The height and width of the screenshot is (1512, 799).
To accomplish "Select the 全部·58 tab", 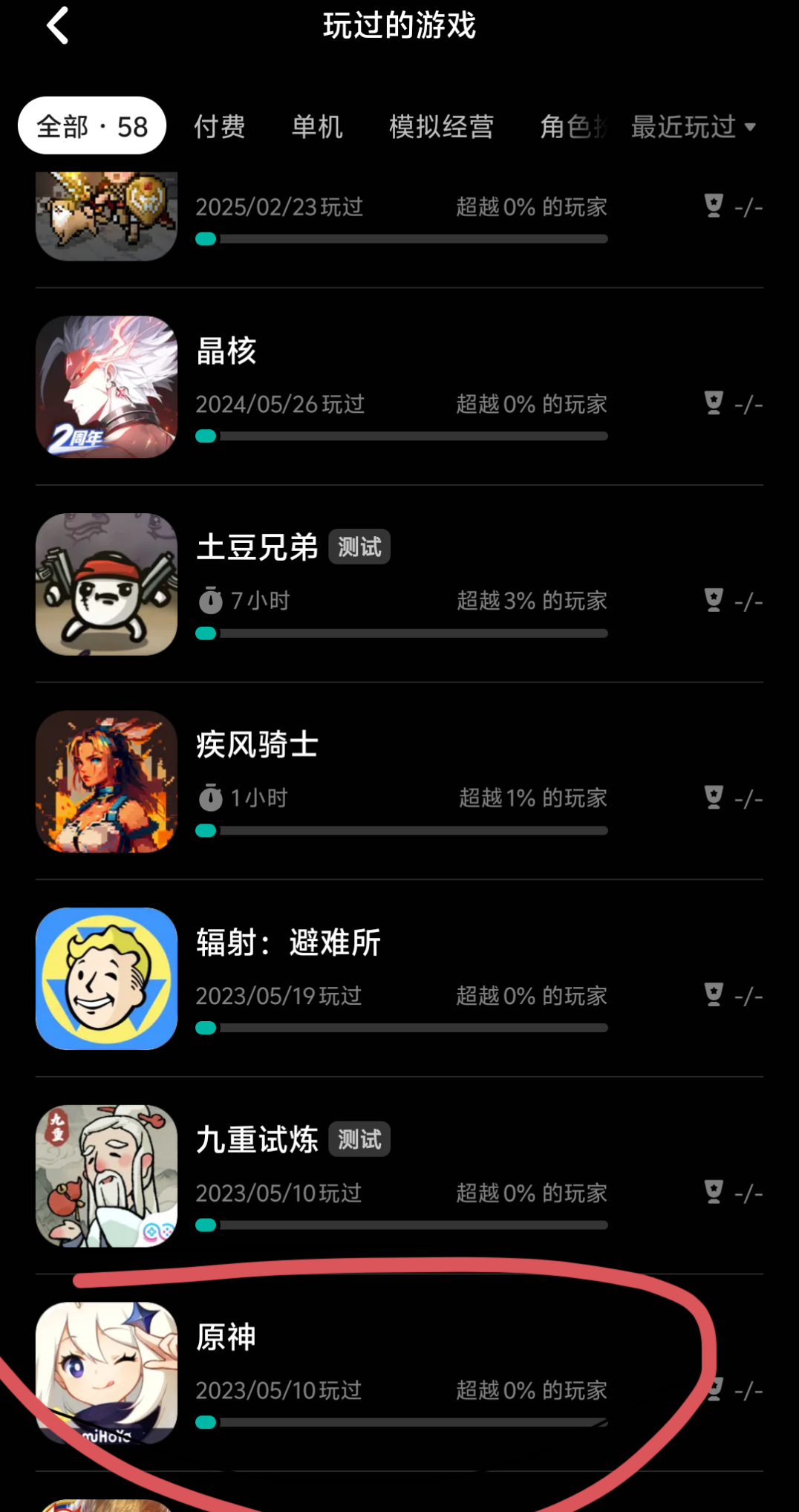I will (91, 126).
